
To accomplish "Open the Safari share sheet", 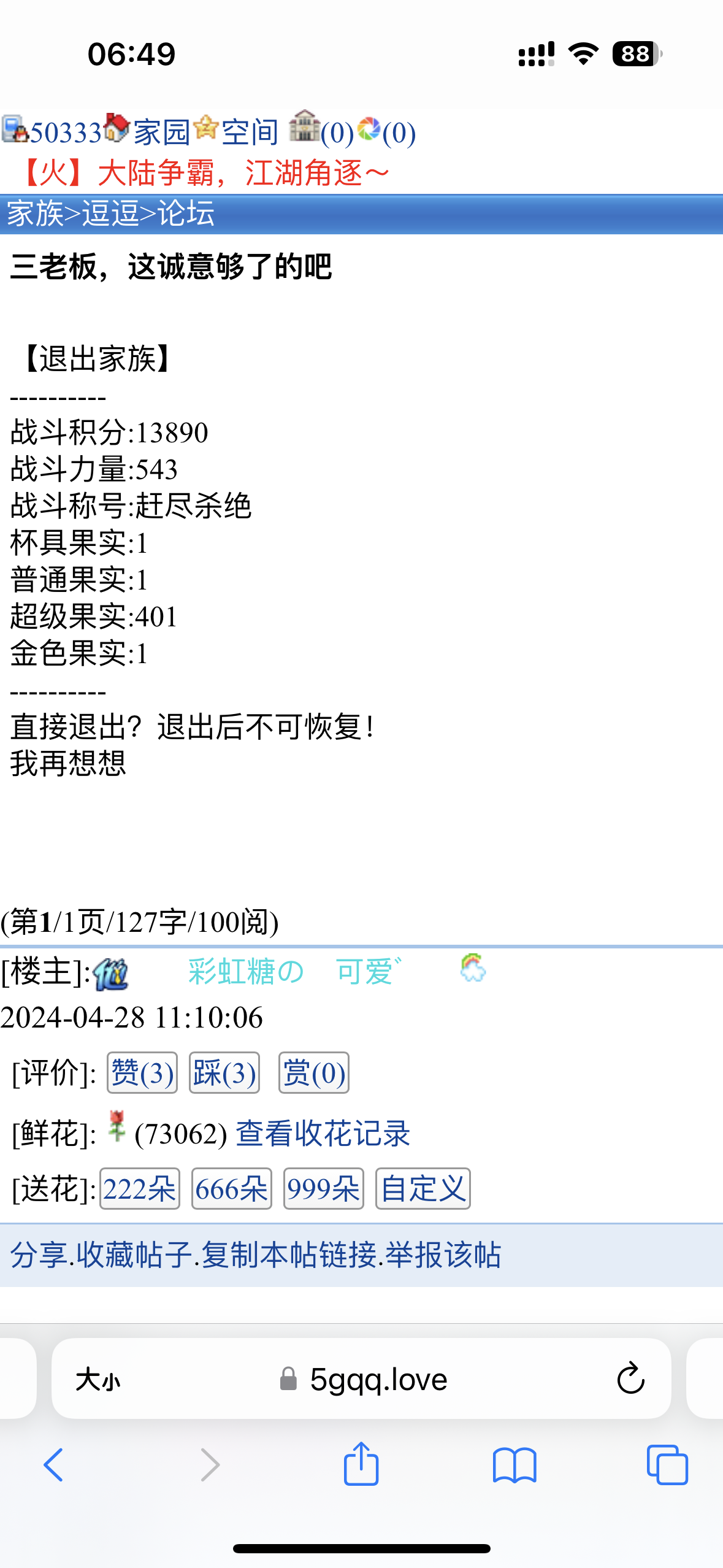I will pos(361,1465).
